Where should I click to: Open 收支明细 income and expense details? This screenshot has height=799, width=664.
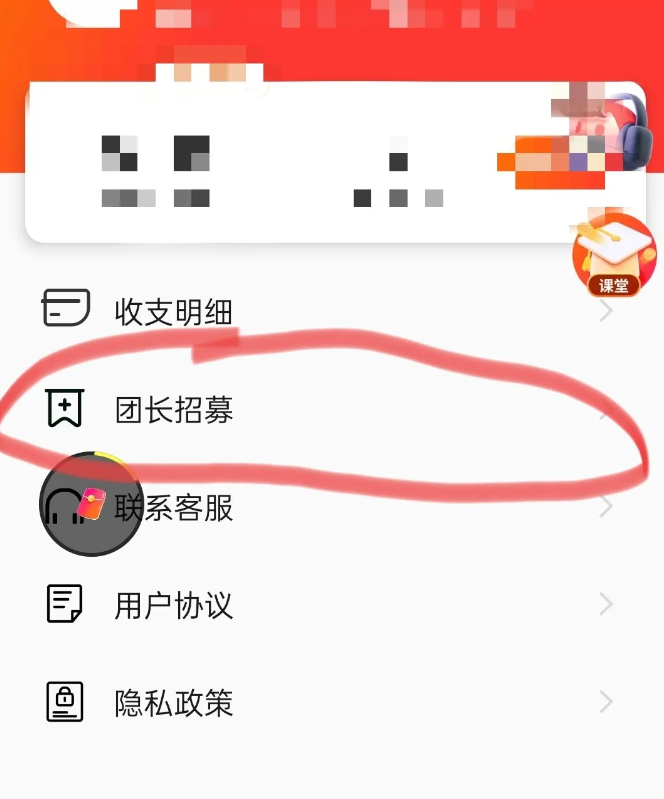[174, 311]
